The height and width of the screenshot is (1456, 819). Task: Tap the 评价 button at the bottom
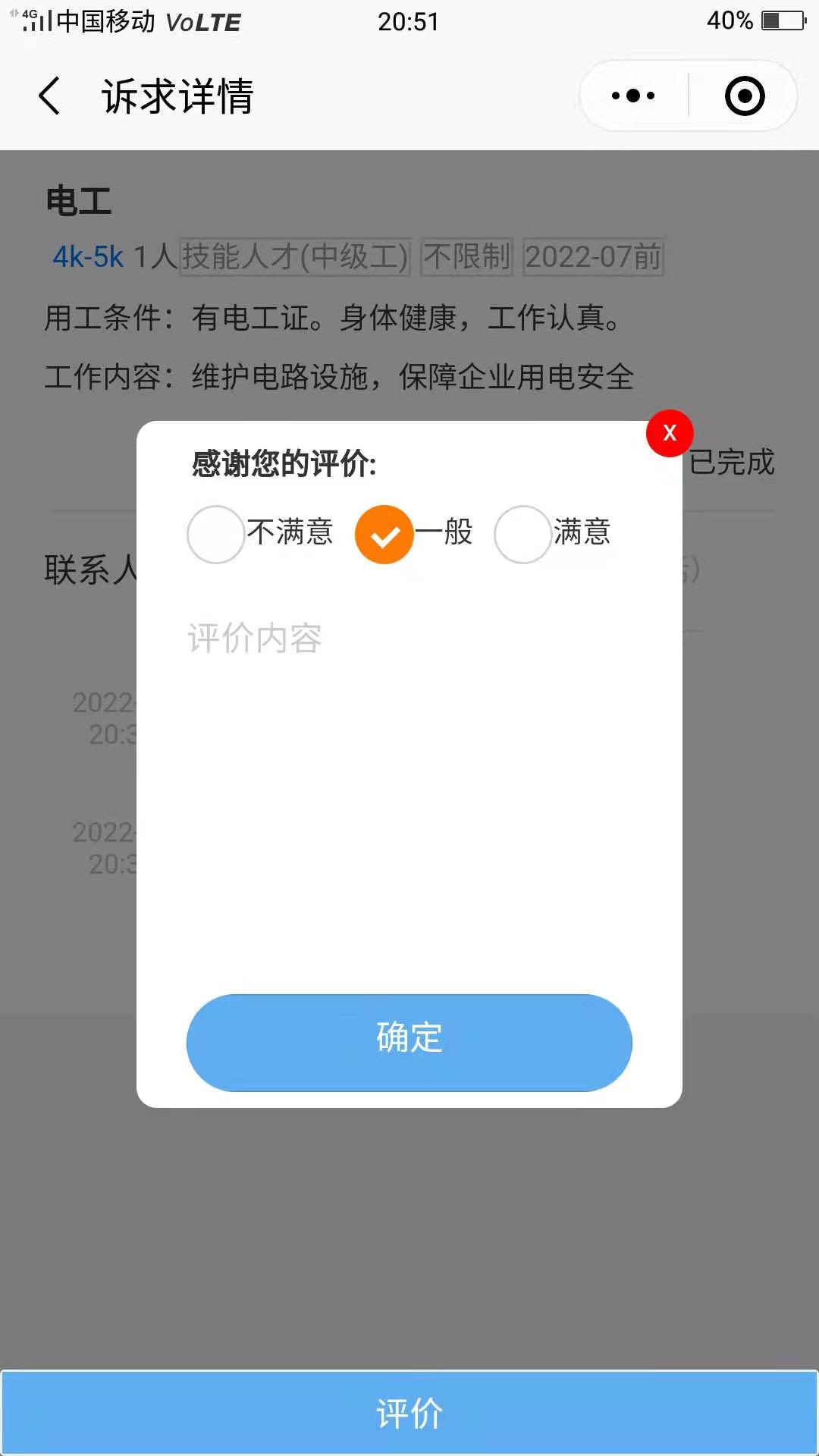[x=409, y=1413]
